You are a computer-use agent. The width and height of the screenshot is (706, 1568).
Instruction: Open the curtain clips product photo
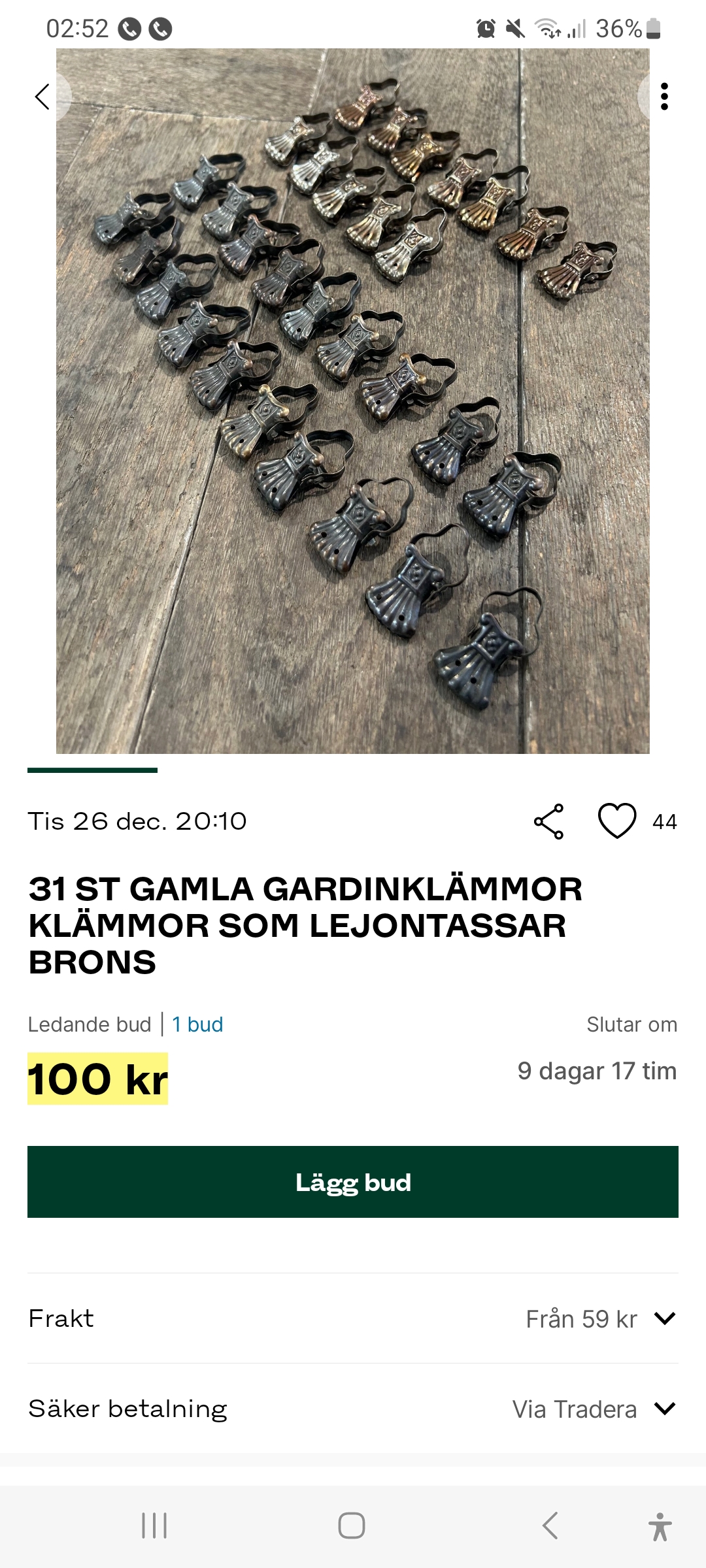tap(353, 401)
